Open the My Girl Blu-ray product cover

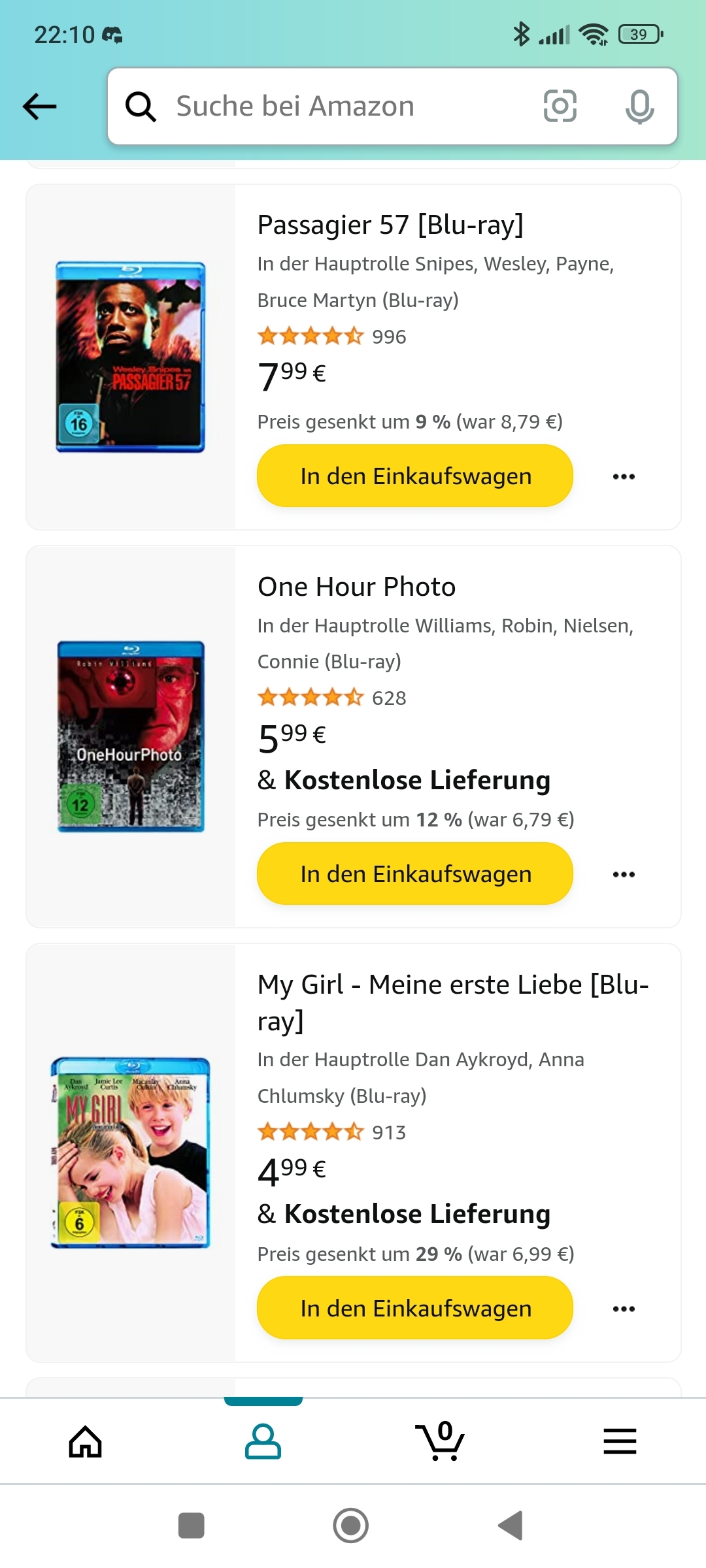pos(130,1152)
